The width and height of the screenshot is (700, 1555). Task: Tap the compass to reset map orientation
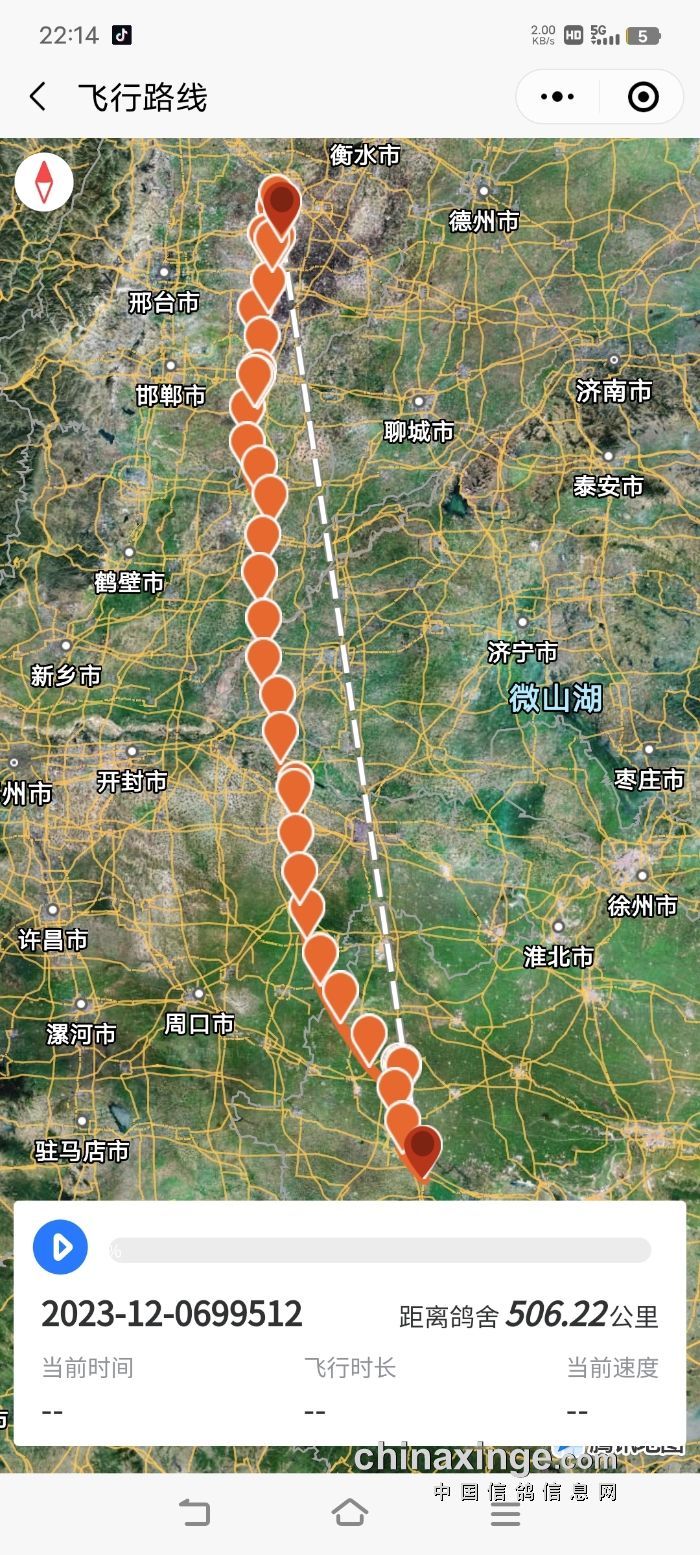coord(44,183)
